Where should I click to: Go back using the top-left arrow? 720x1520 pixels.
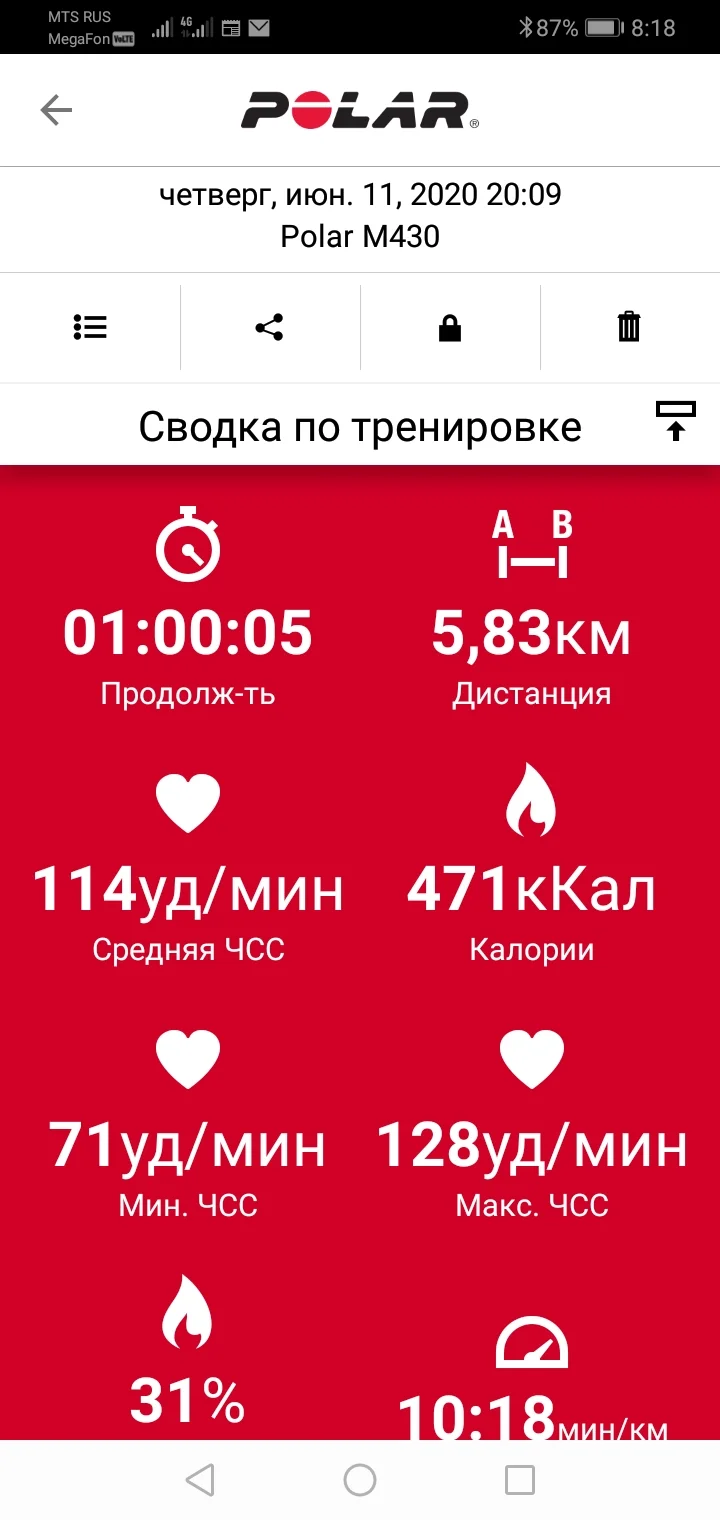point(56,110)
